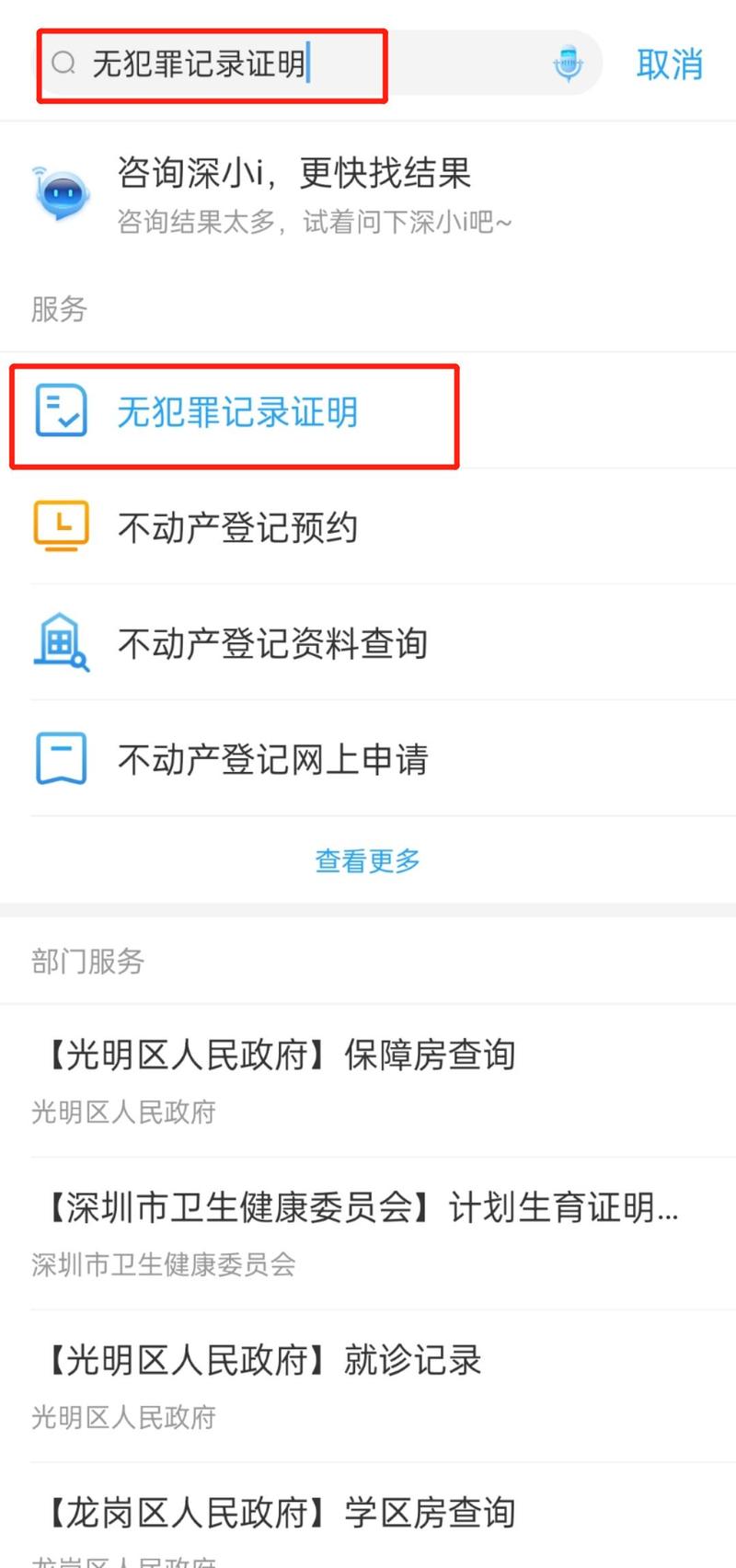
Task: Cancel the search with 取消
Action: [669, 64]
